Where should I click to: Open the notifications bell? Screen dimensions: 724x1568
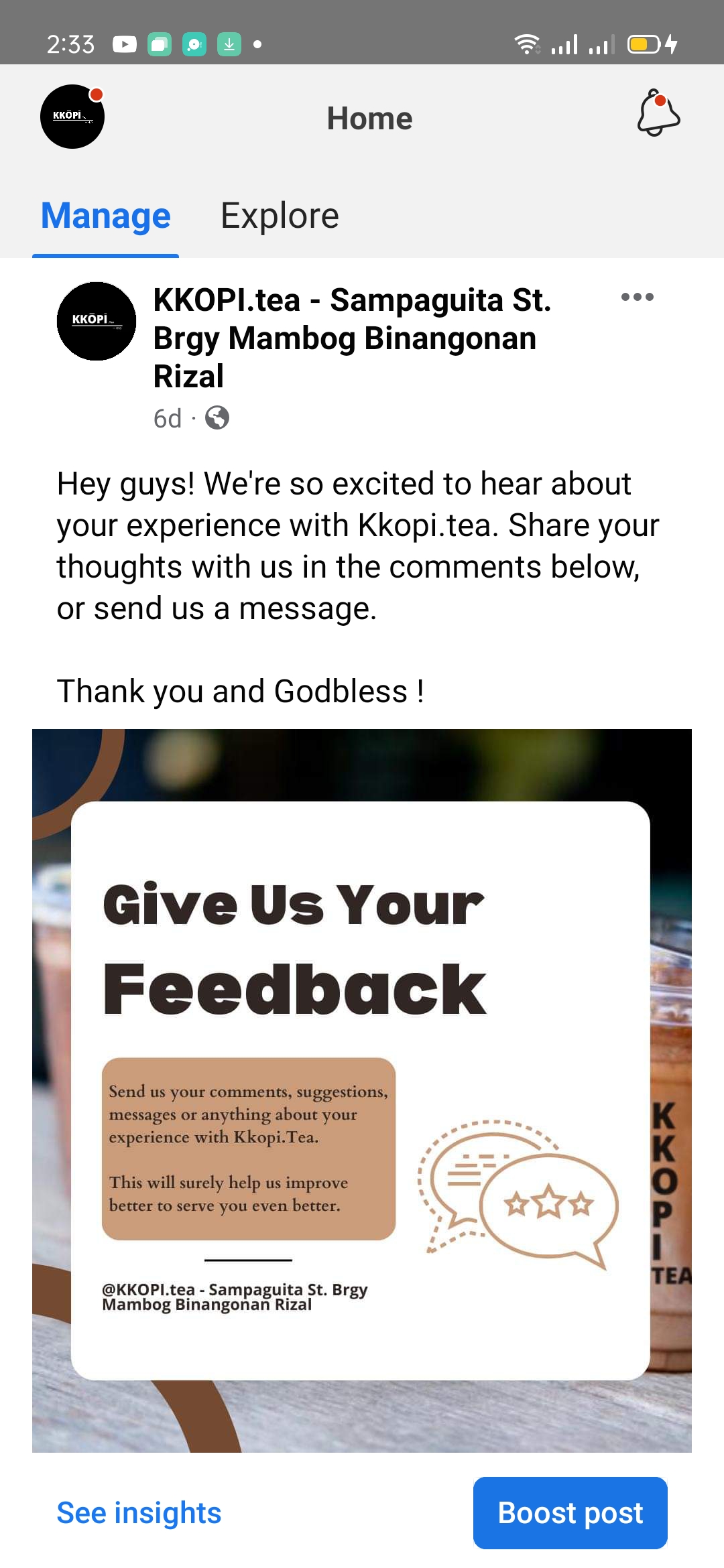pos(658,114)
